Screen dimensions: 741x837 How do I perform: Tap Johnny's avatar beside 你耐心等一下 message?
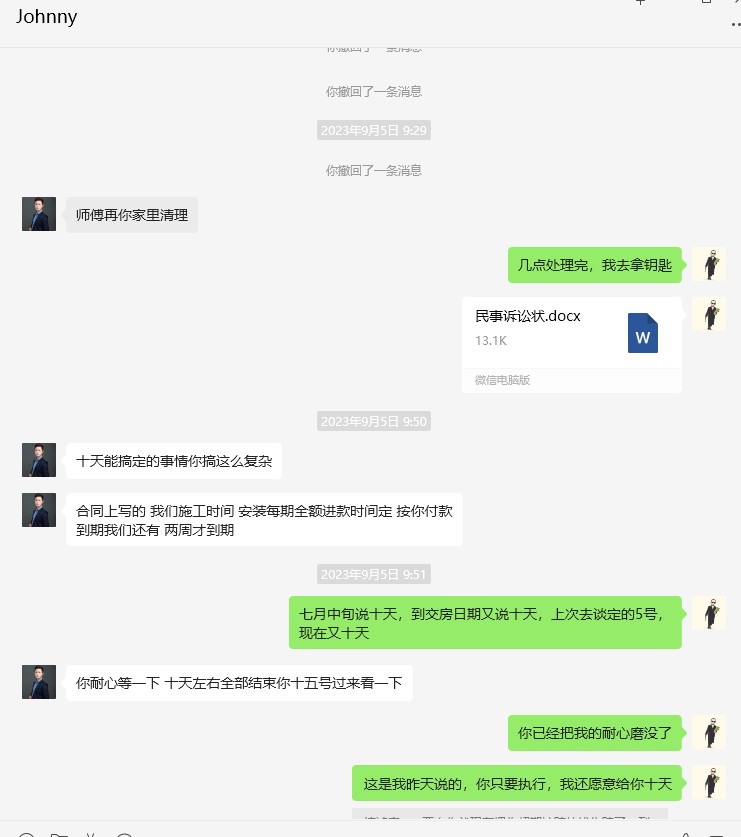[39, 682]
